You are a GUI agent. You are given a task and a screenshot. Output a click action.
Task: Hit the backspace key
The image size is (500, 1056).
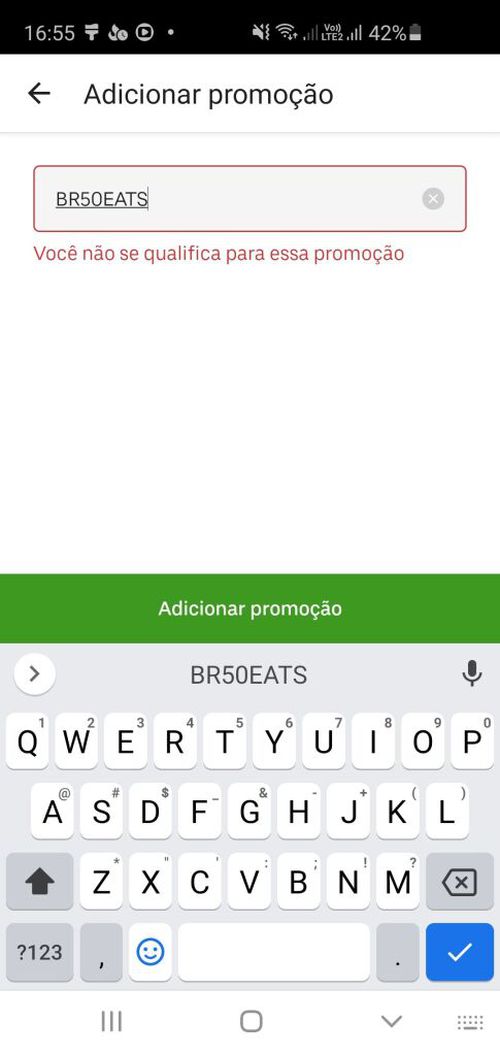click(x=460, y=882)
